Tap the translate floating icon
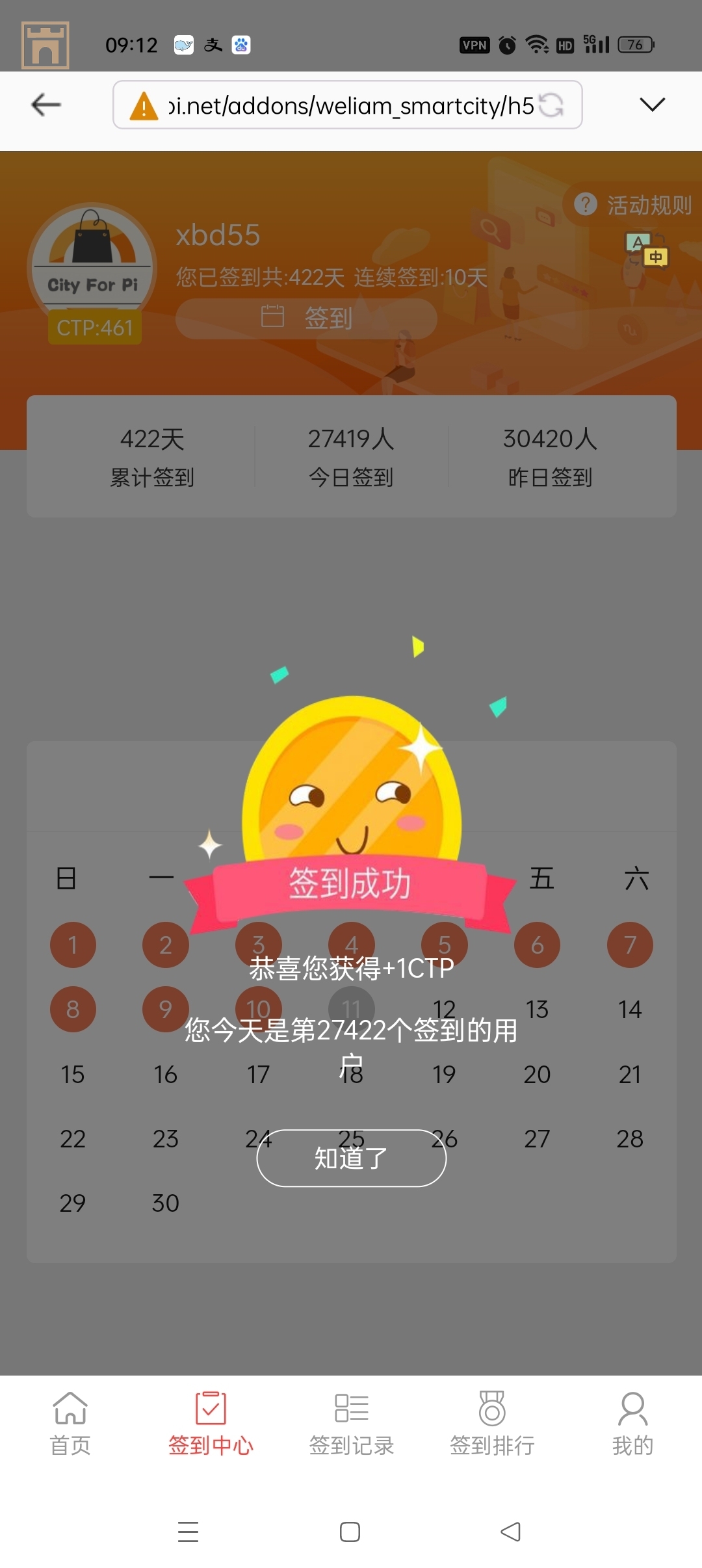 click(645, 250)
